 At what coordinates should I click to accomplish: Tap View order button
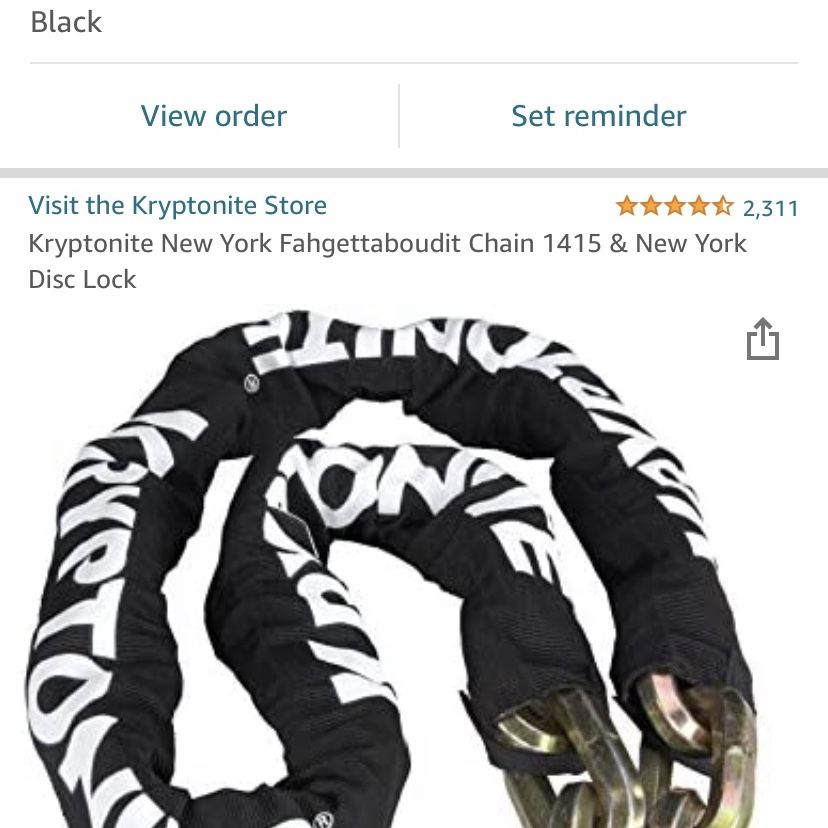213,116
